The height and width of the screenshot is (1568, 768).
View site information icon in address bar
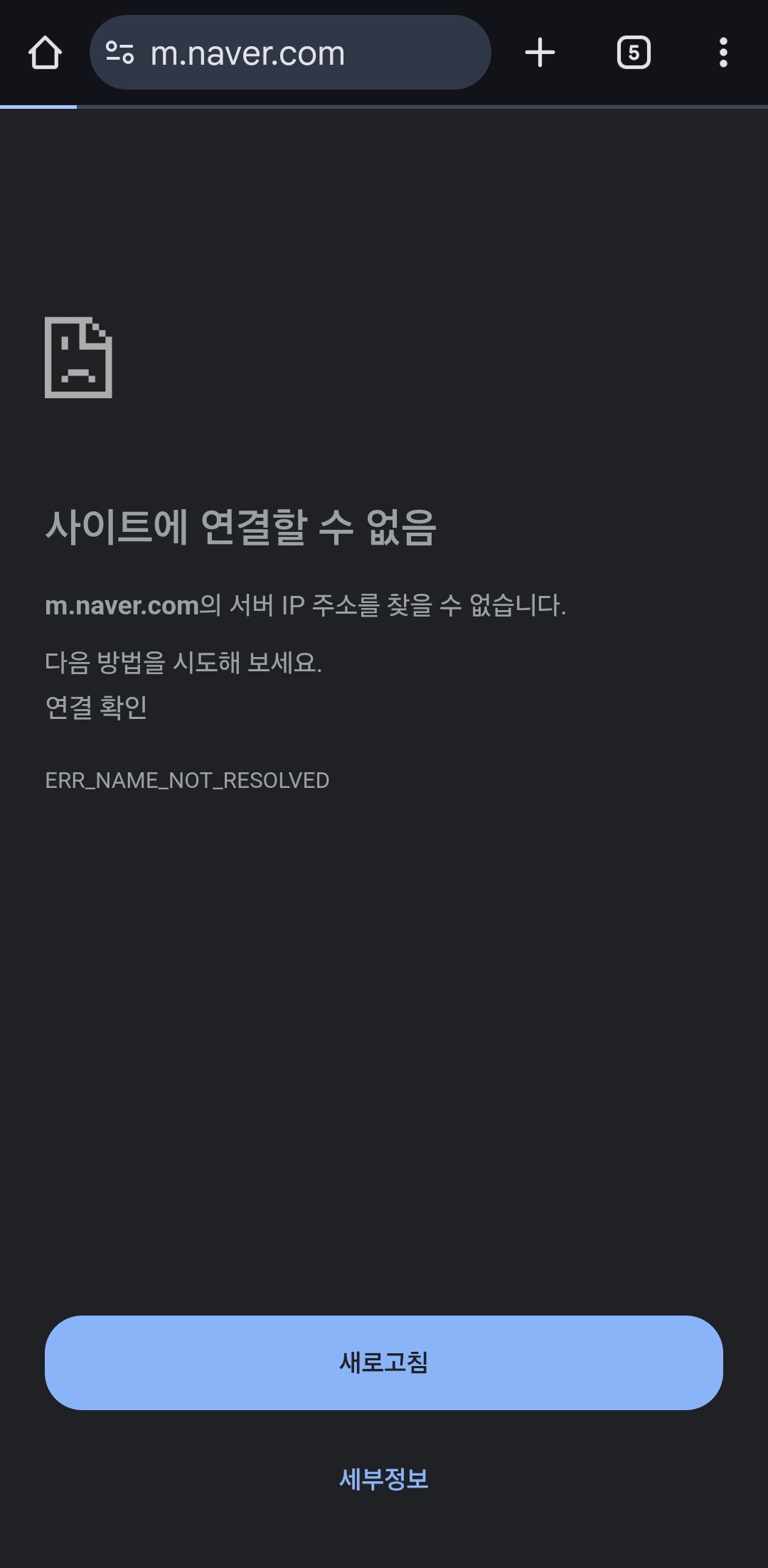pyautogui.click(x=119, y=53)
